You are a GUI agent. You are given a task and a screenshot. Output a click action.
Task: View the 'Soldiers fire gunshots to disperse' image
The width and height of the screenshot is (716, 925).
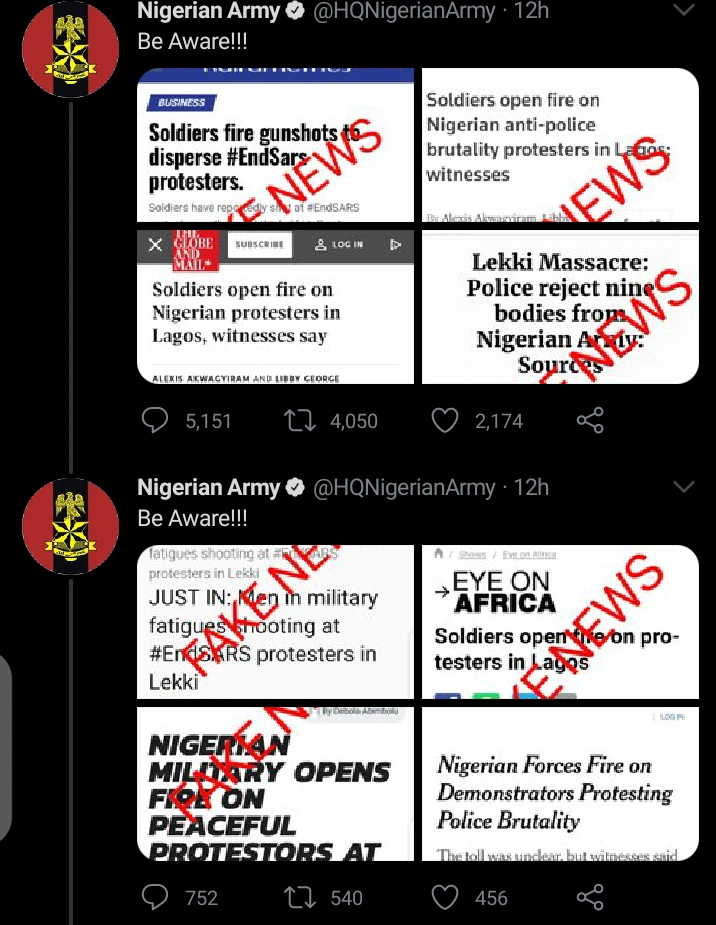[275, 145]
